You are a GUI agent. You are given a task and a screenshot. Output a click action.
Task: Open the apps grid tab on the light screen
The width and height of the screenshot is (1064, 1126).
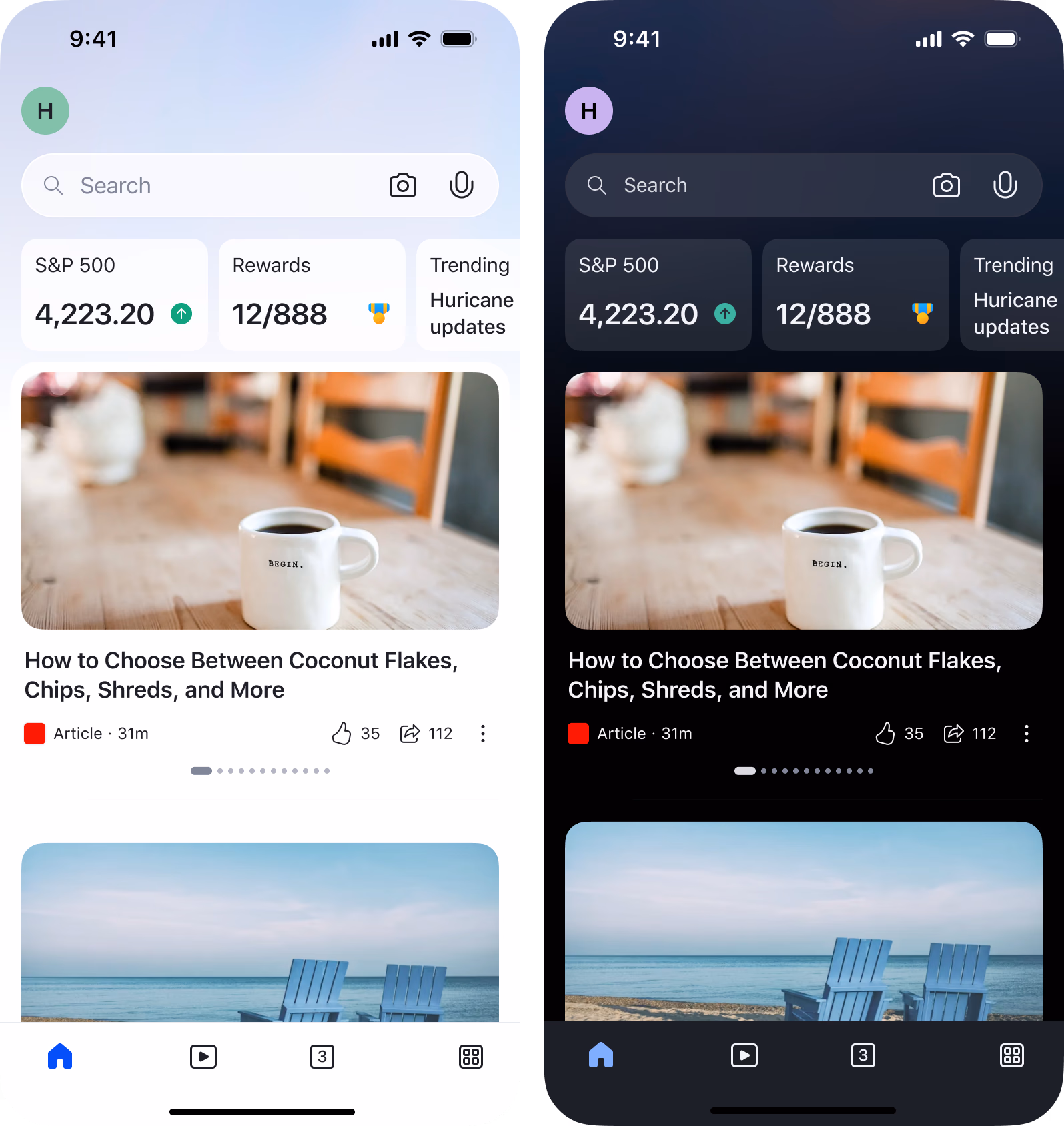(x=471, y=1057)
